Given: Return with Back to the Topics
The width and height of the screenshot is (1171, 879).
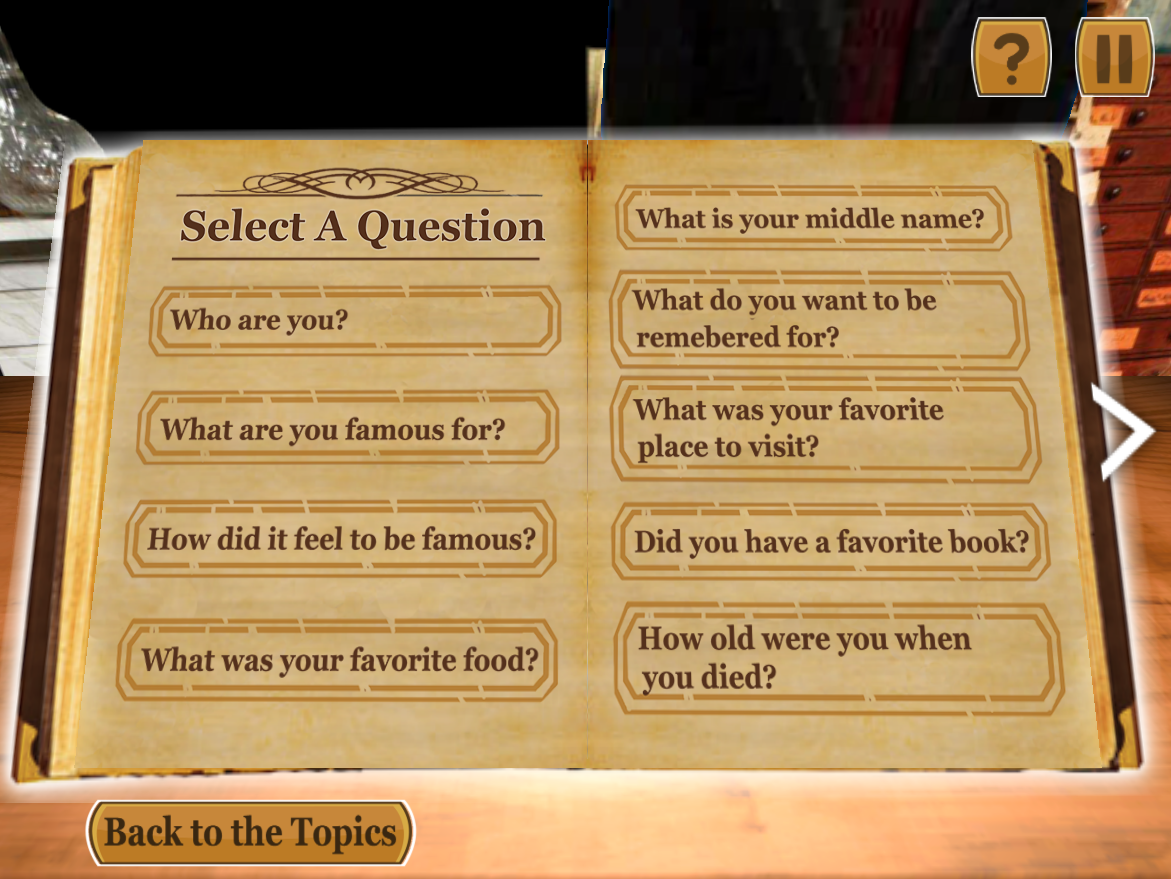Looking at the screenshot, I should click(x=251, y=833).
